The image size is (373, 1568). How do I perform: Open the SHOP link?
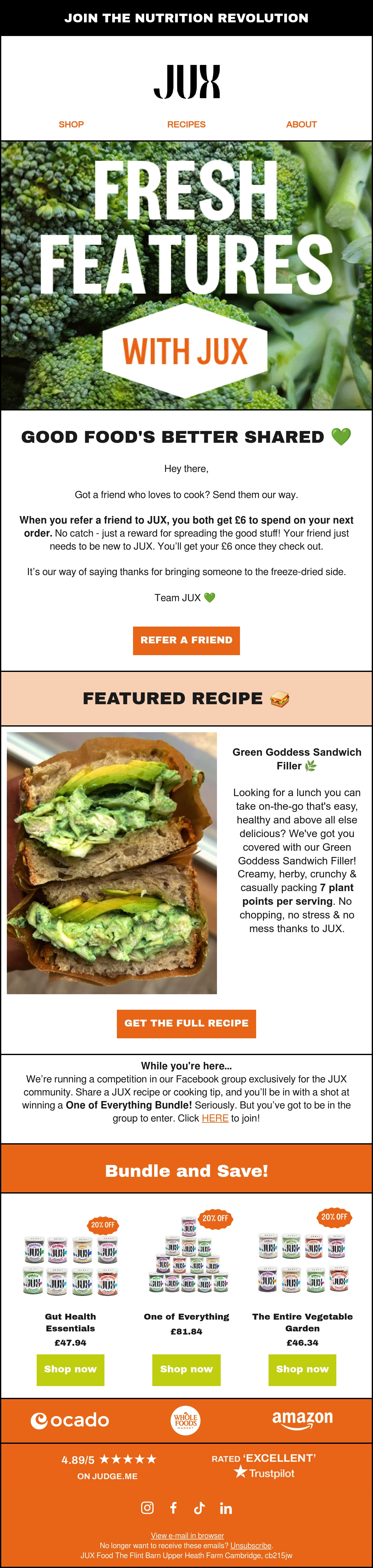71,124
